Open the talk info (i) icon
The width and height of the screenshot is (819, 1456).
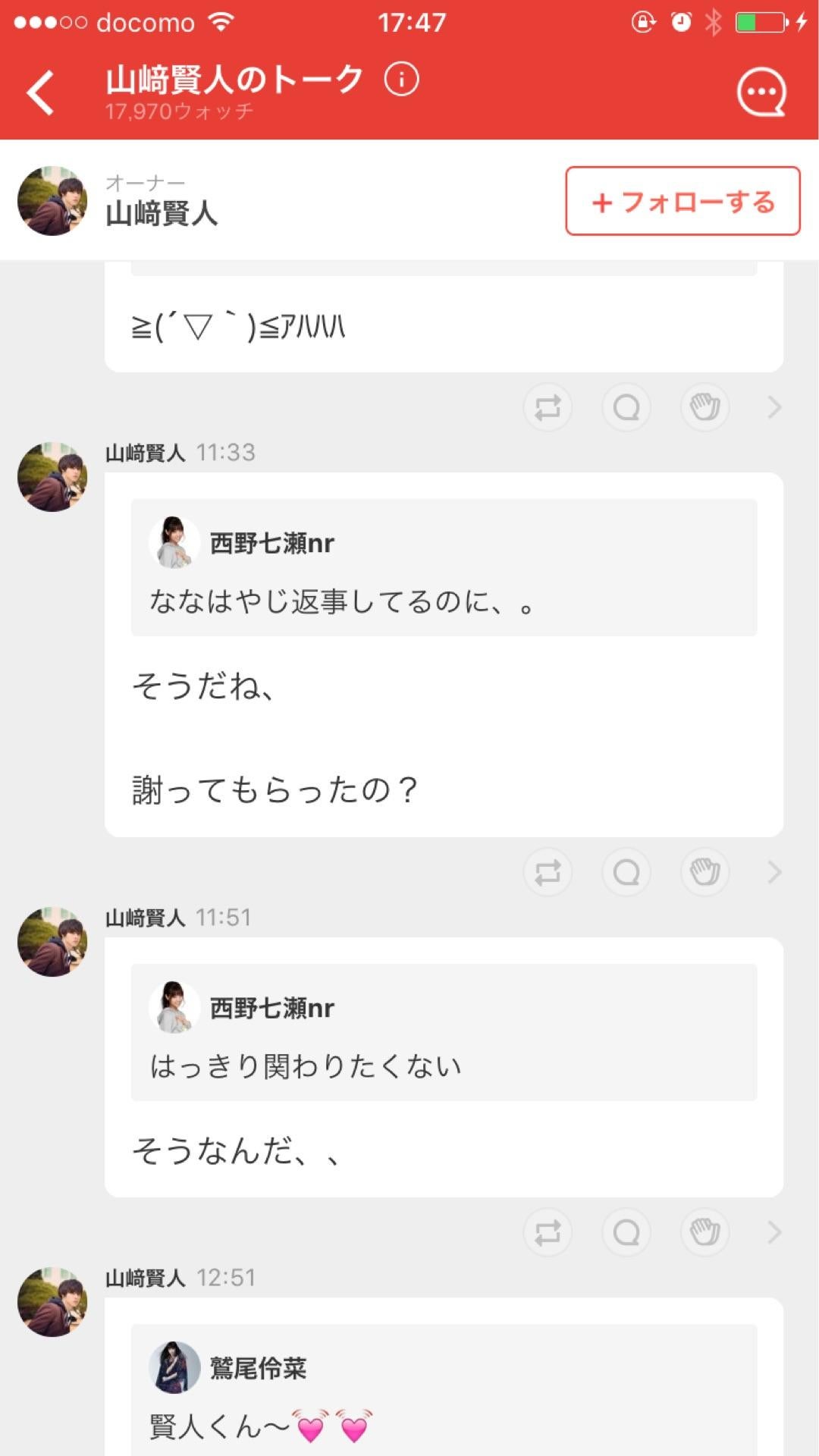(x=403, y=78)
